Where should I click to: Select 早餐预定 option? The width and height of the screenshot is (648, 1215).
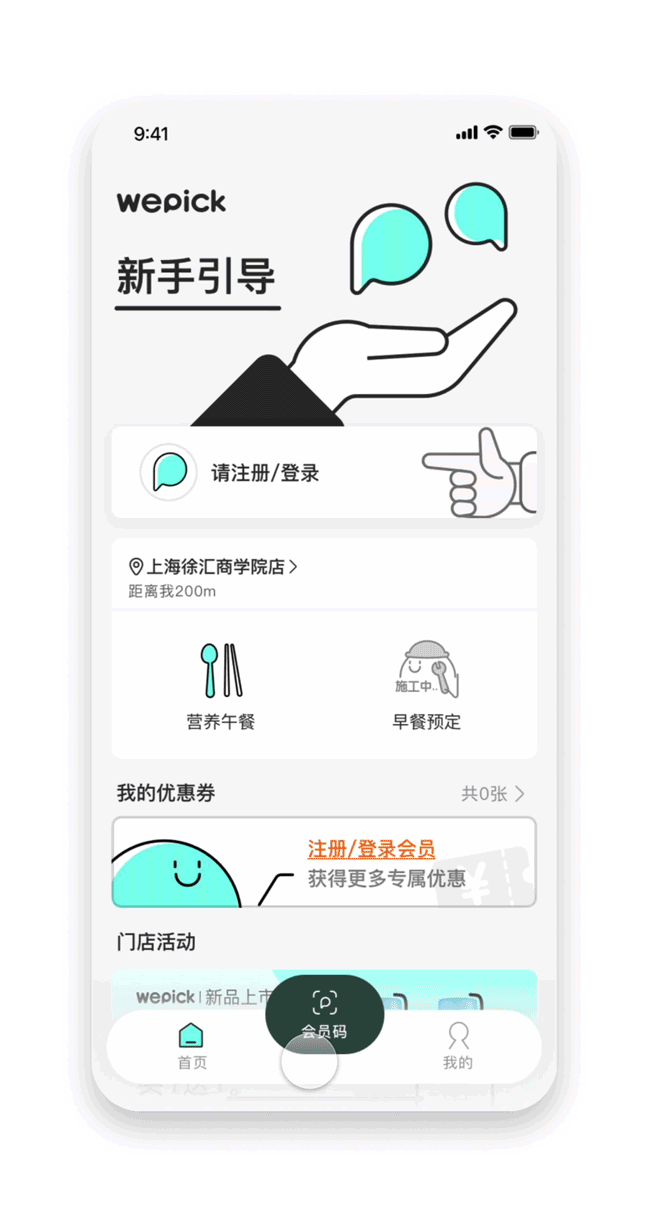coord(427,685)
